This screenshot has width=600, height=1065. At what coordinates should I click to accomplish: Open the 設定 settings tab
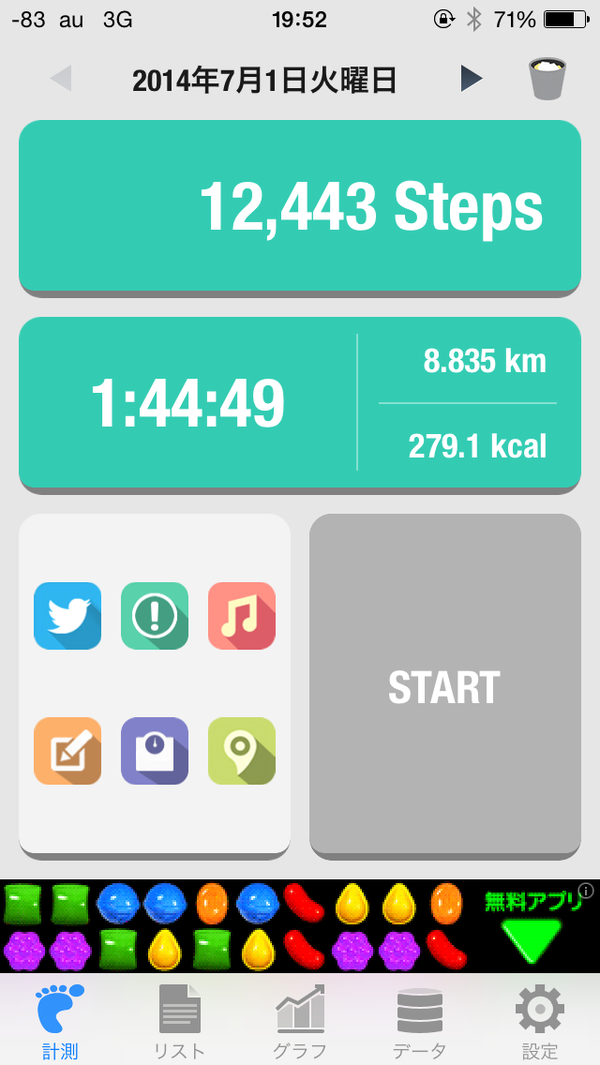[x=540, y=1020]
